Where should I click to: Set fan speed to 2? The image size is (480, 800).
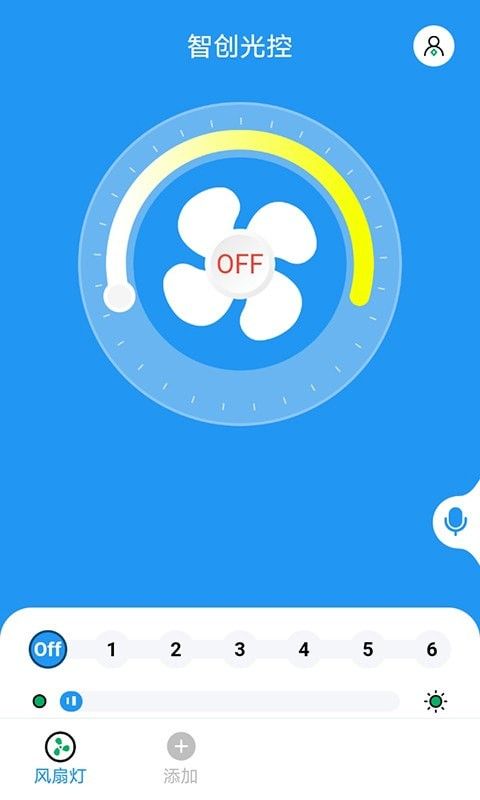tap(175, 649)
